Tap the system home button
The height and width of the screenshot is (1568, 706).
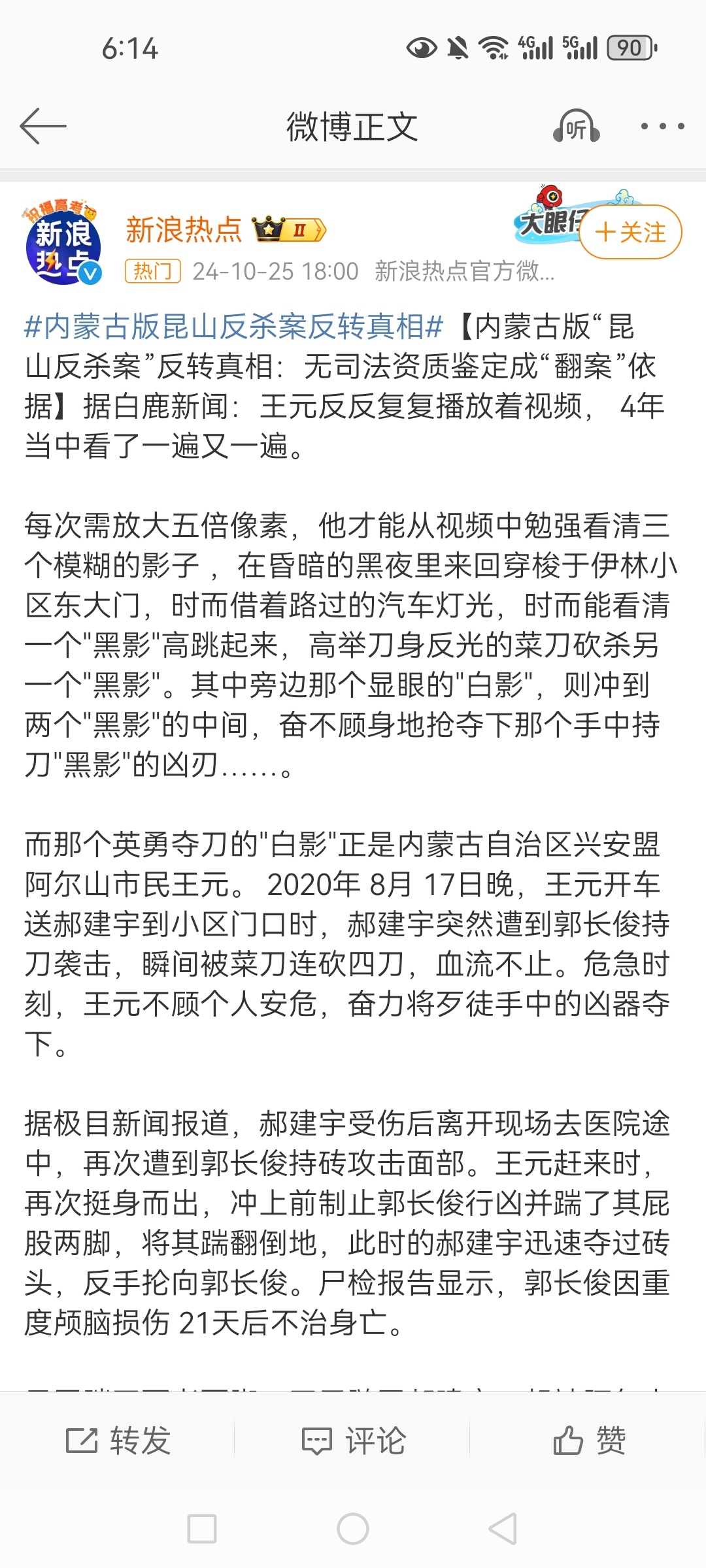(x=353, y=1529)
